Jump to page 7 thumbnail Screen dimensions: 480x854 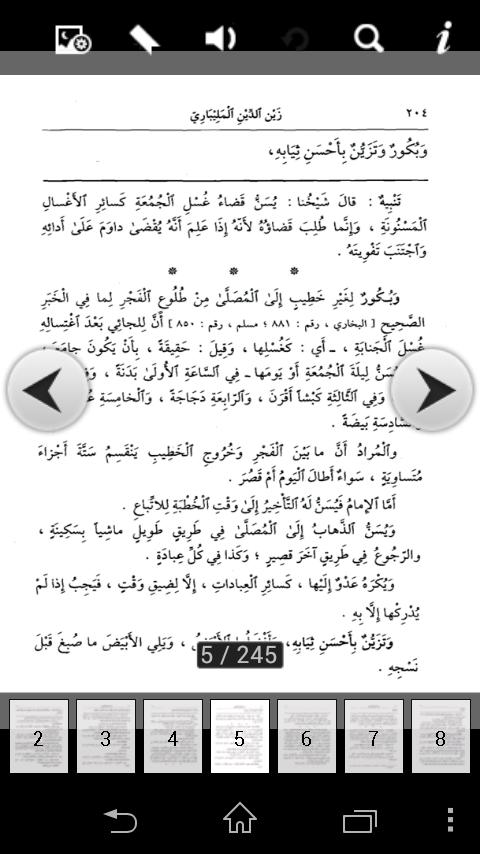click(x=374, y=736)
